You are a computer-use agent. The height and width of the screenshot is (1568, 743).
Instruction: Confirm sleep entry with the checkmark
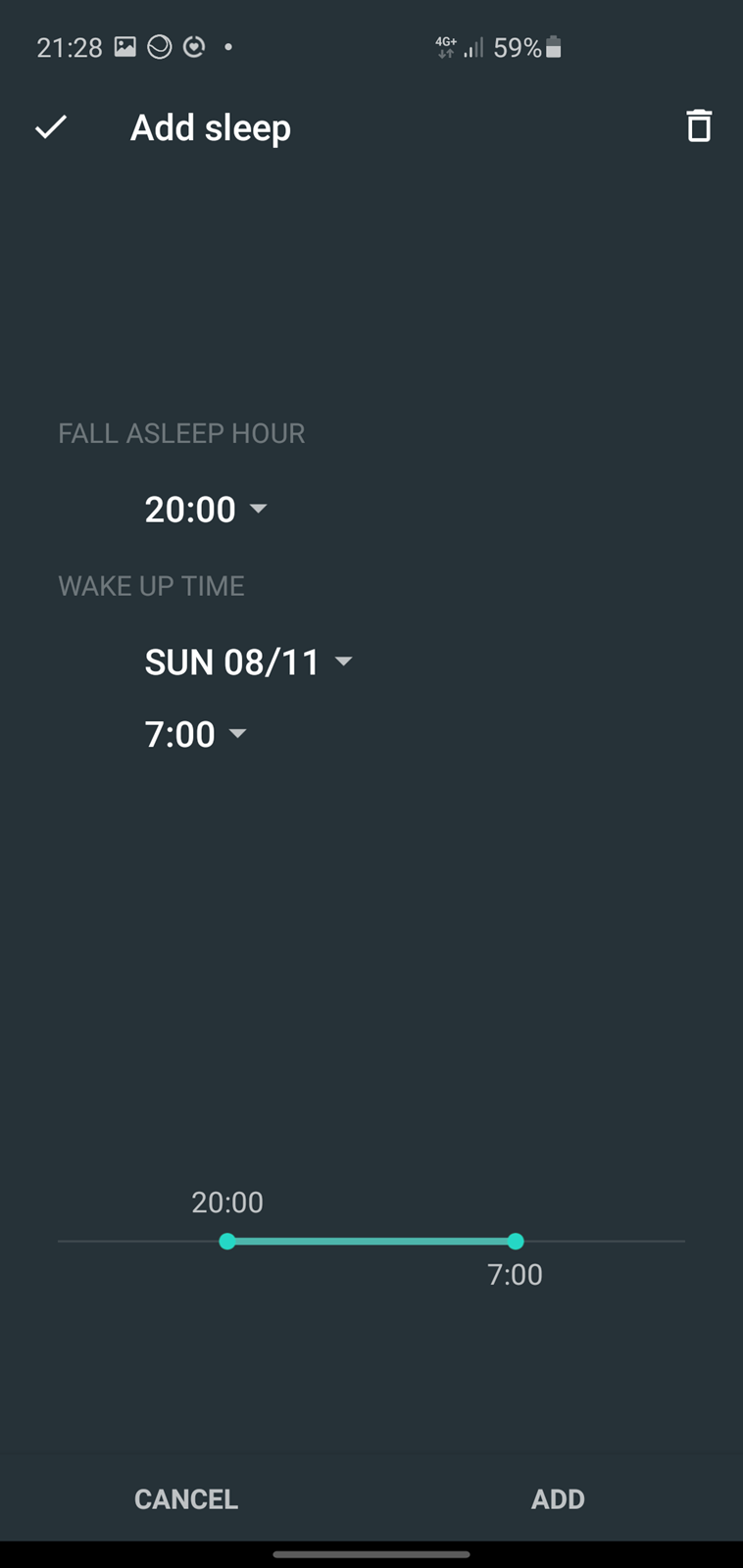51,127
